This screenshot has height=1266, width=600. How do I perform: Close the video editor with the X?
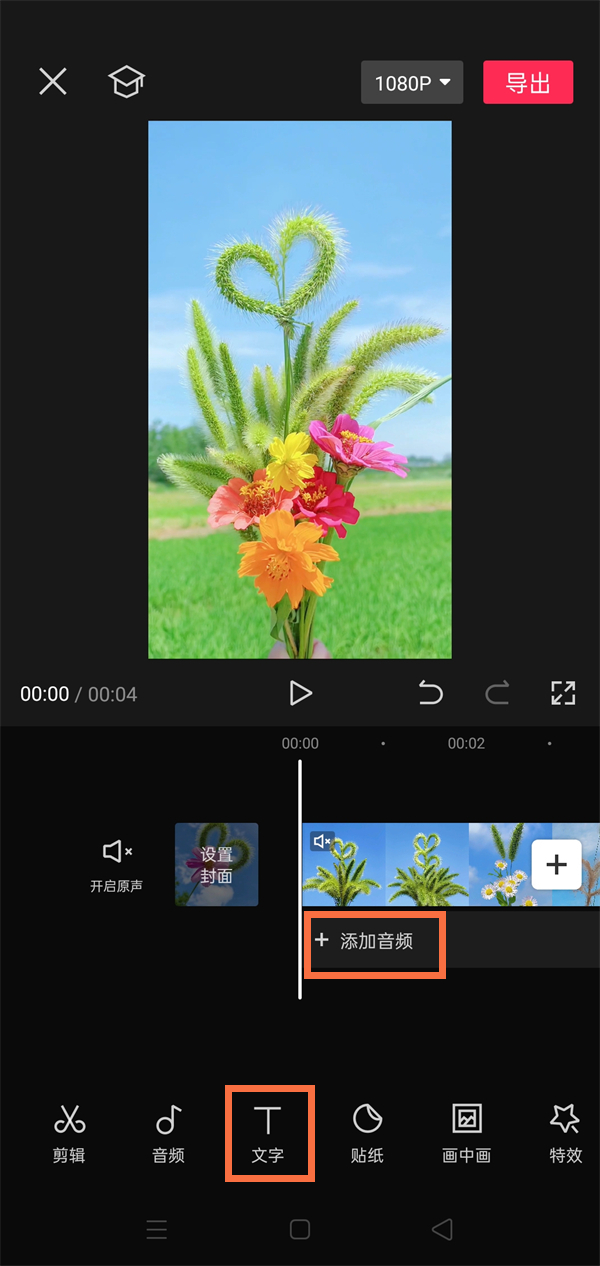tap(53, 82)
